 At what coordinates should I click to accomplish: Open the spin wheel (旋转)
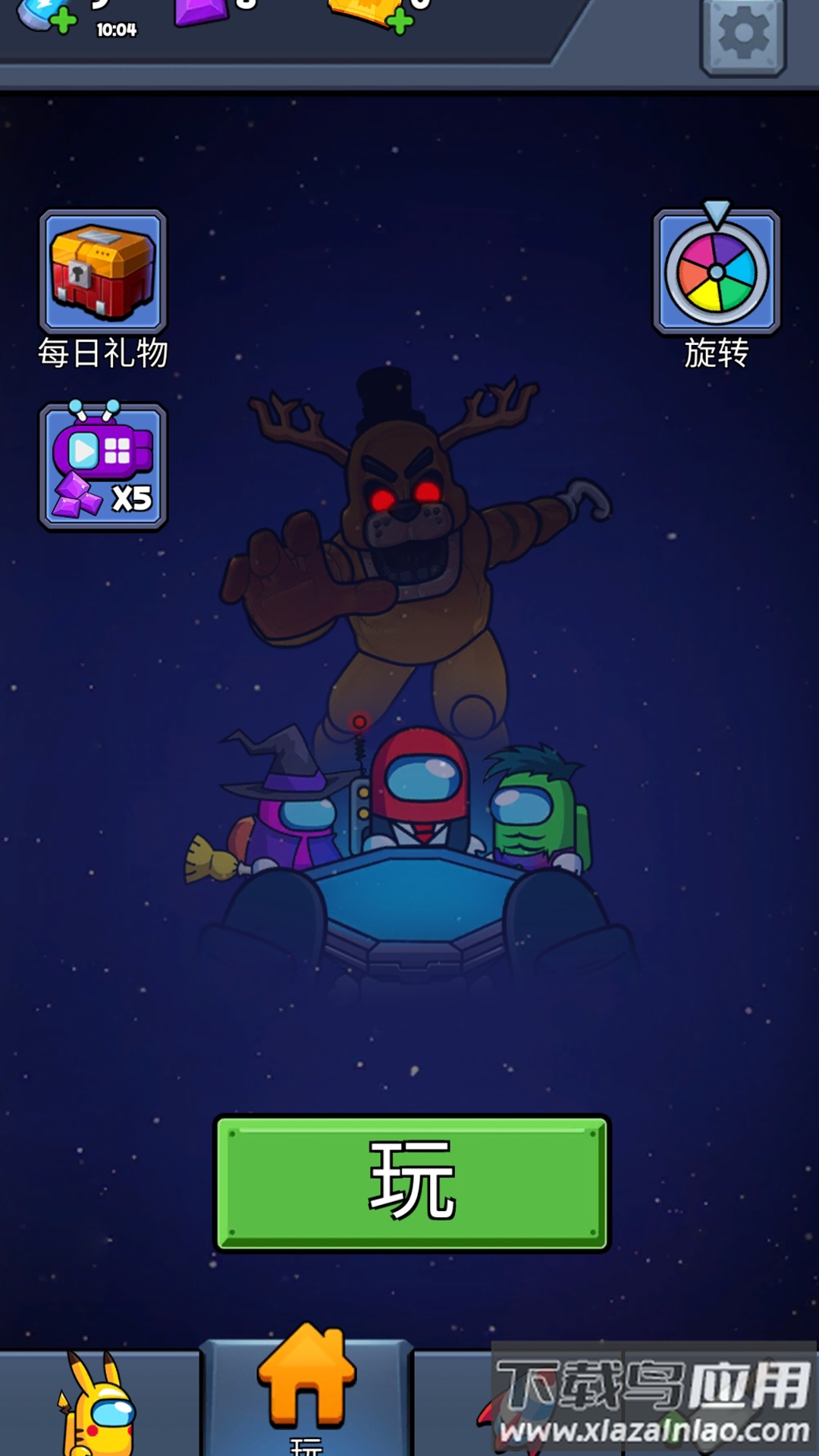coord(717,272)
